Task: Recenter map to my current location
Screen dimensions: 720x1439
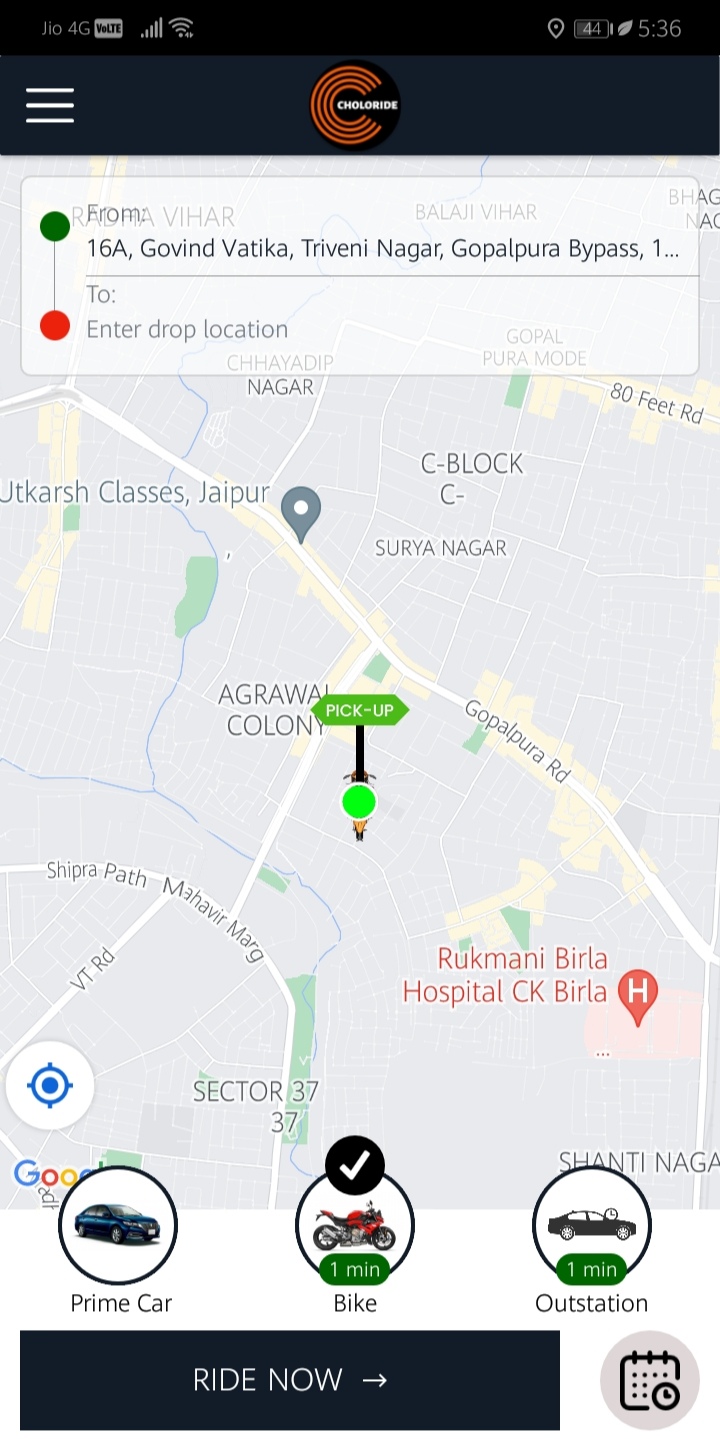Action: [50, 1086]
